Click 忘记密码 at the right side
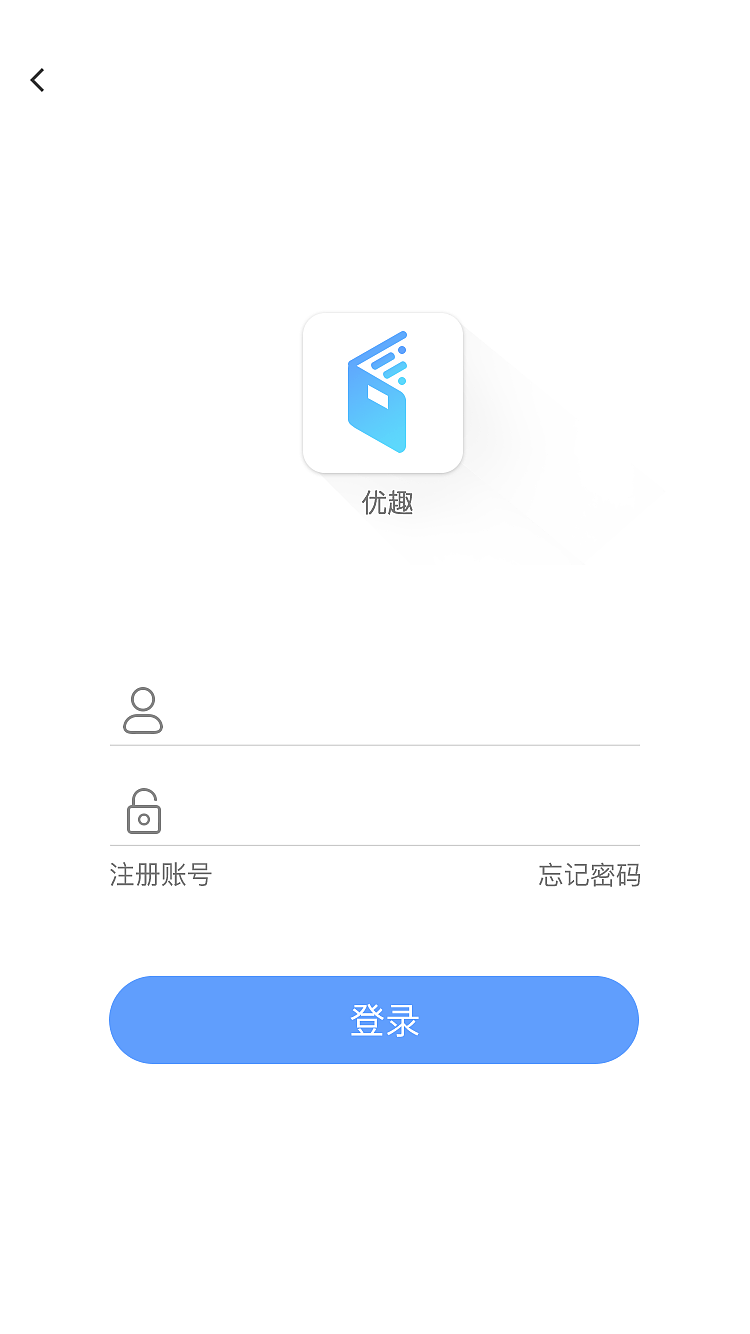 point(588,875)
